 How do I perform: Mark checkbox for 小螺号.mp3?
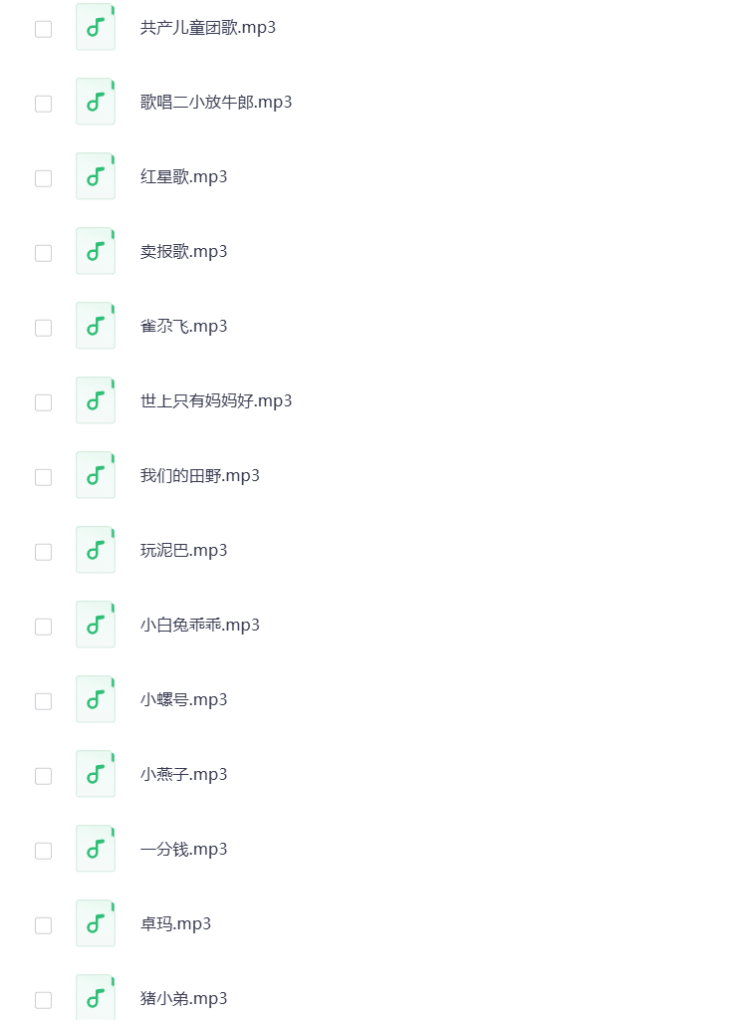[43, 701]
